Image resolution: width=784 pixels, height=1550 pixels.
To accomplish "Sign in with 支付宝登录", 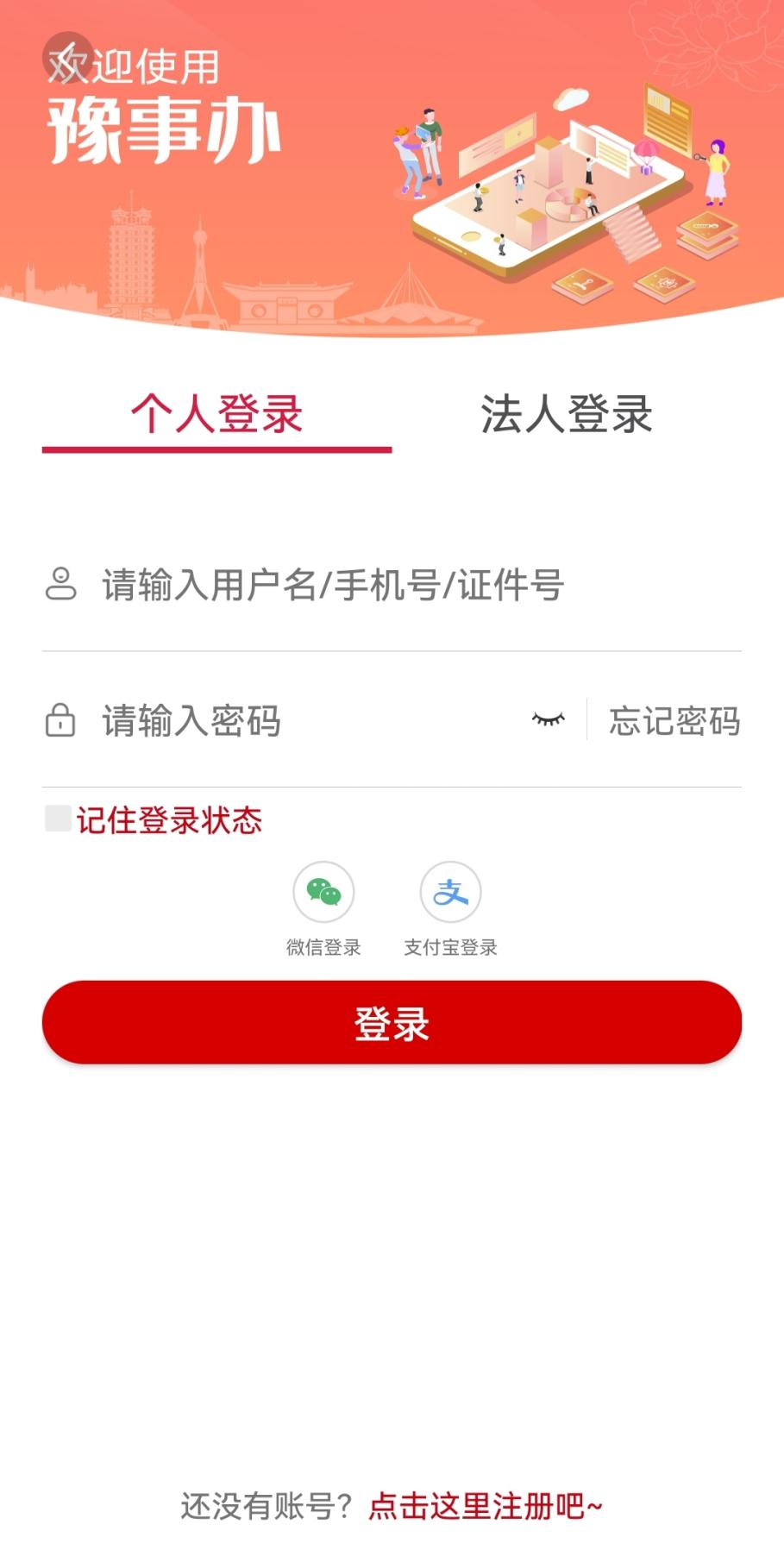I will tap(450, 893).
